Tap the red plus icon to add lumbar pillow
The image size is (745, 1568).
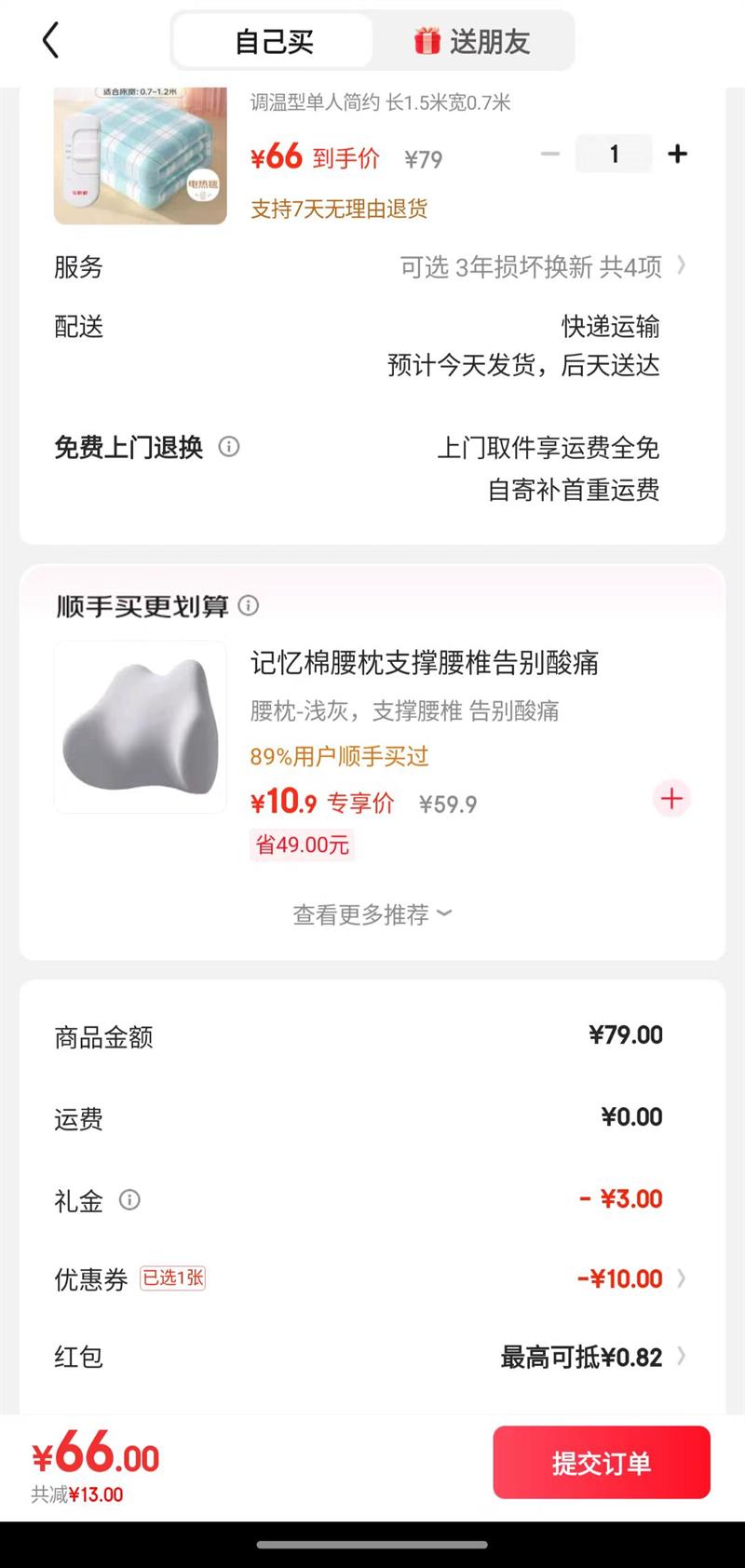670,798
